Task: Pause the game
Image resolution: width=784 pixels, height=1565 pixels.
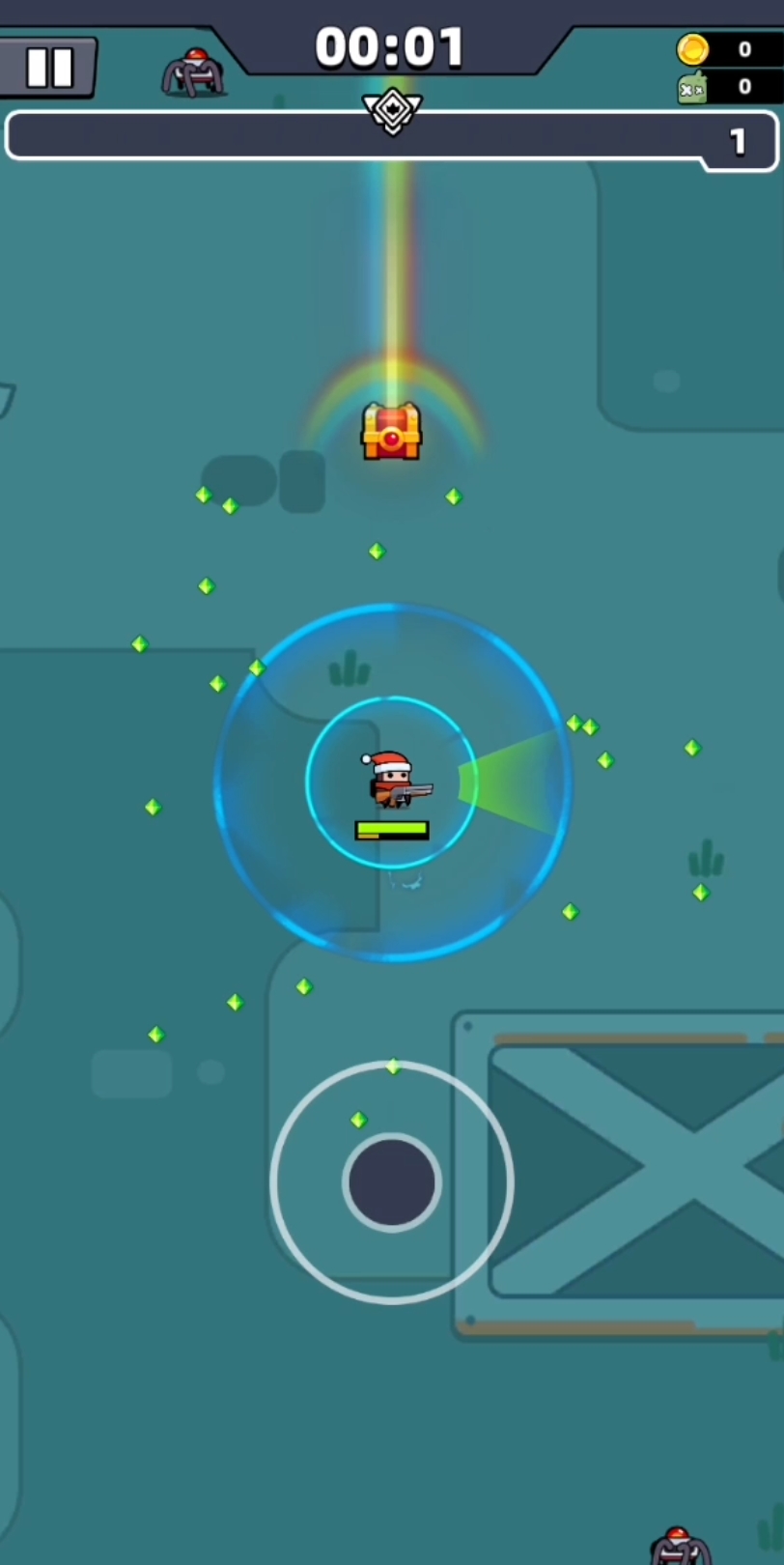Action: tap(48, 67)
